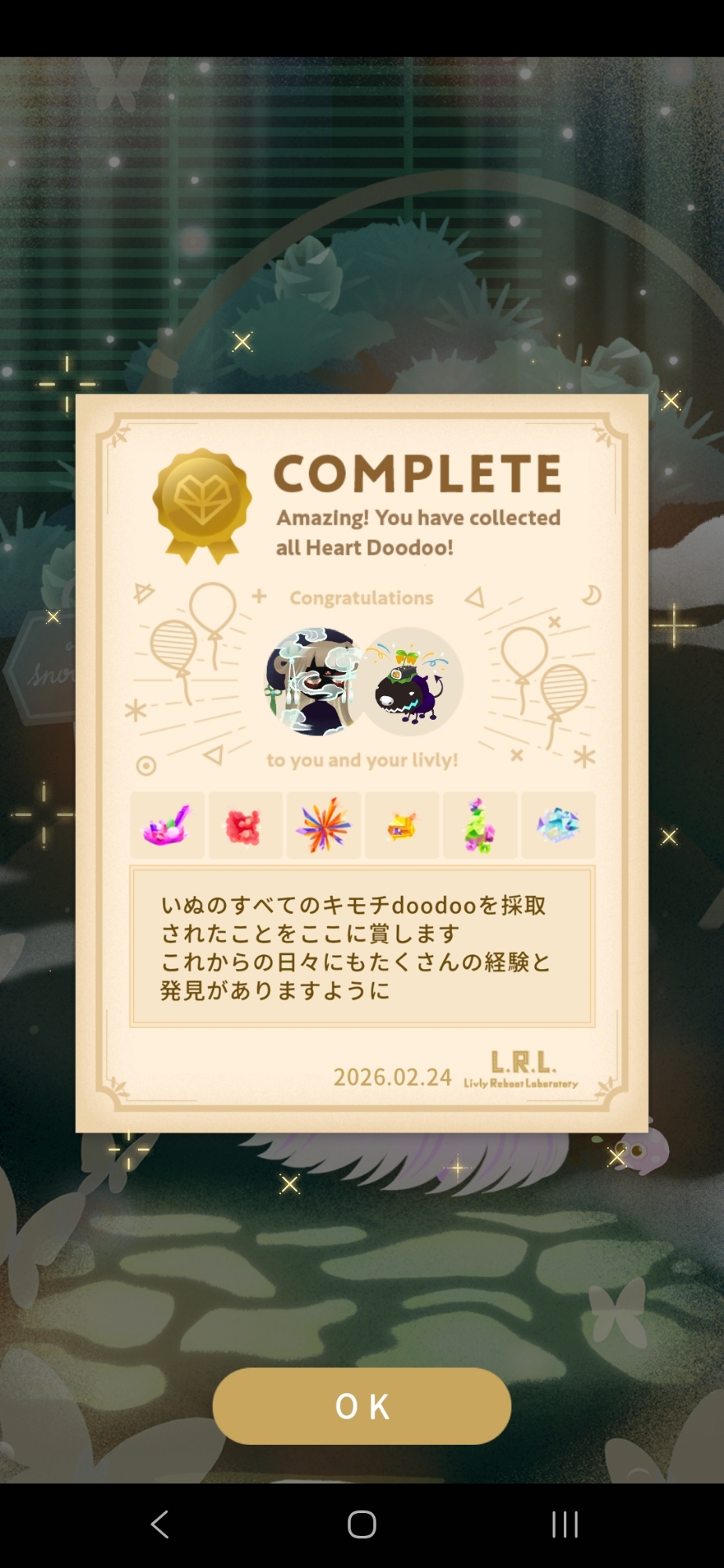Open the recent apps view

click(x=565, y=1524)
